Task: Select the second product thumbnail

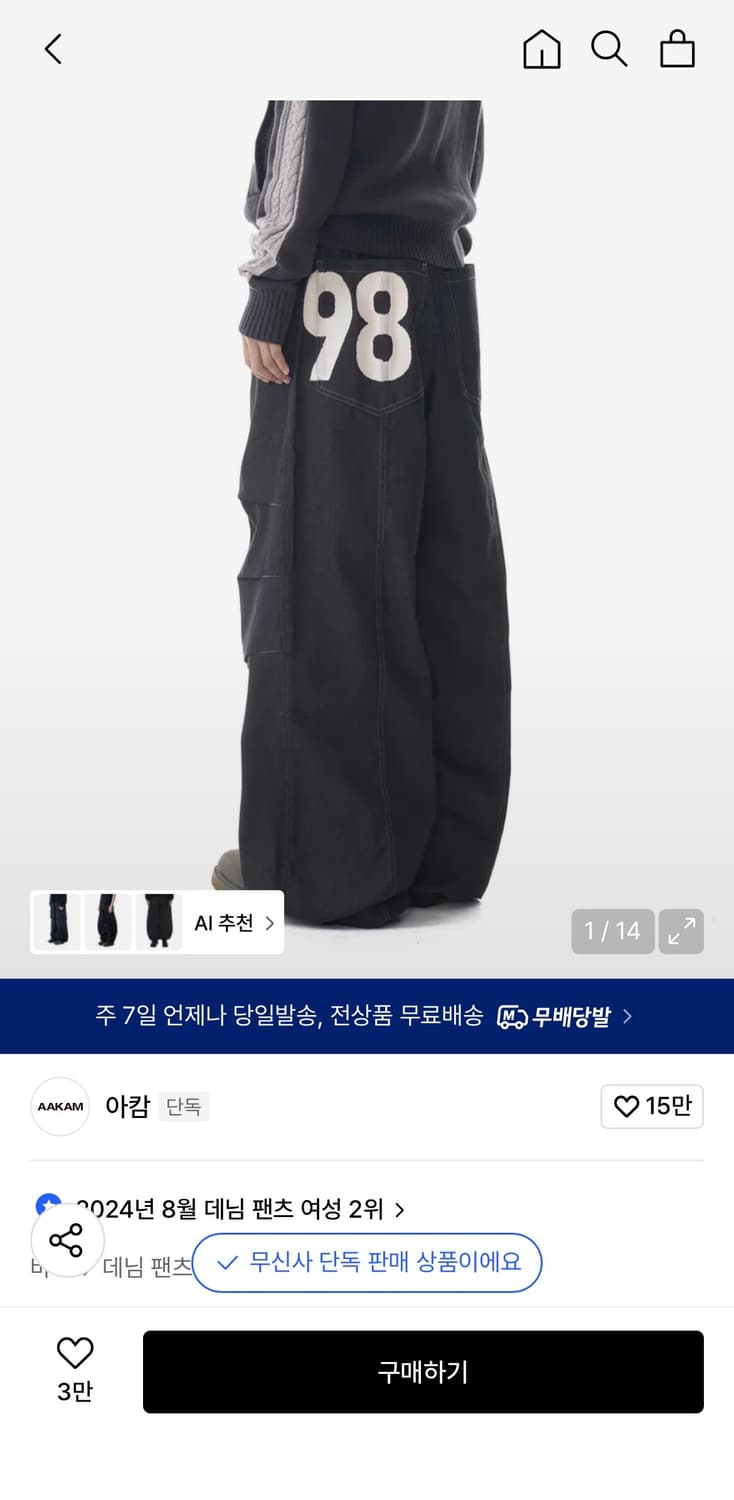Action: tap(106, 921)
